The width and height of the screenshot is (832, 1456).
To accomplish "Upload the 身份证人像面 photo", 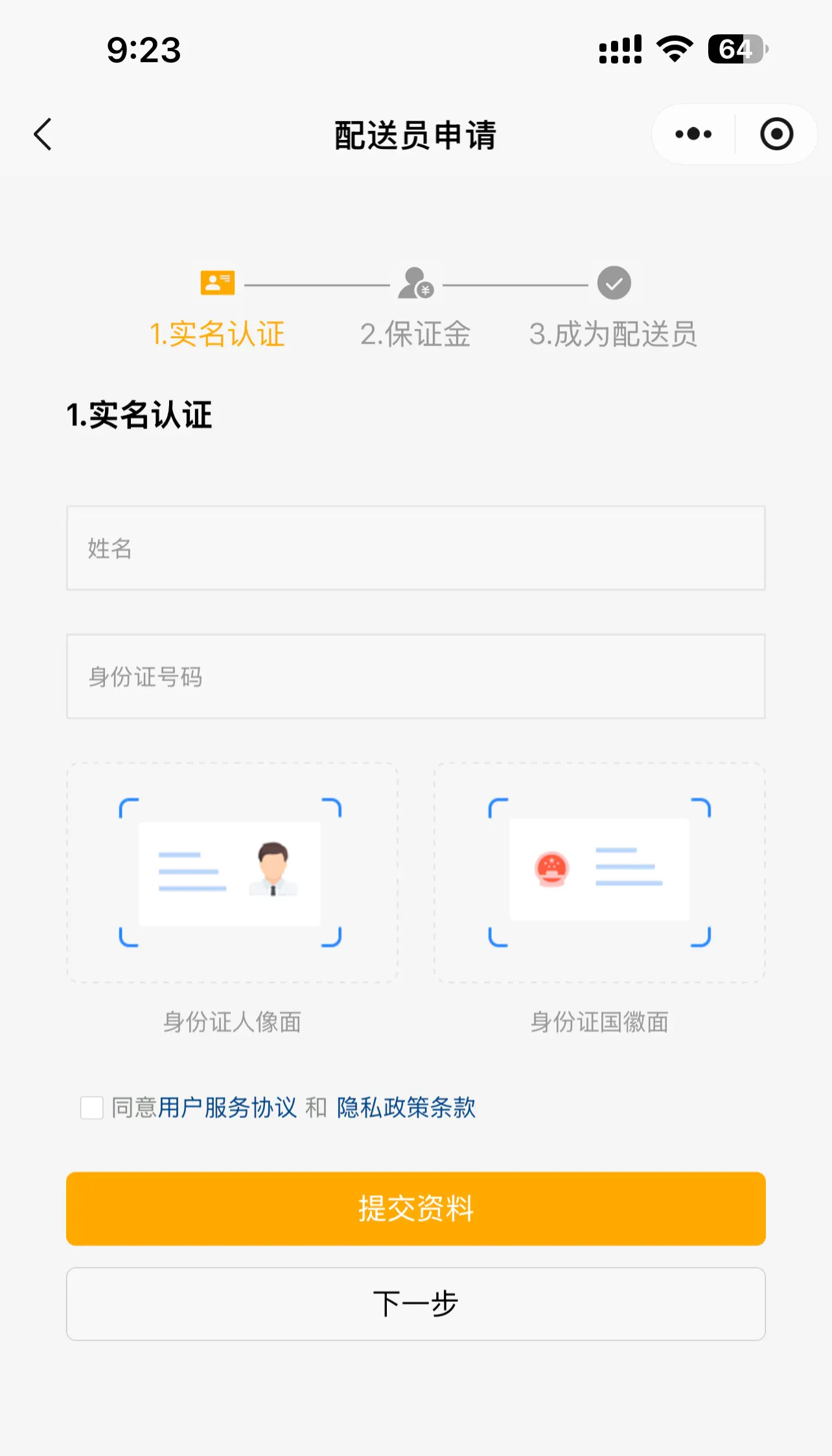I will pyautogui.click(x=232, y=872).
